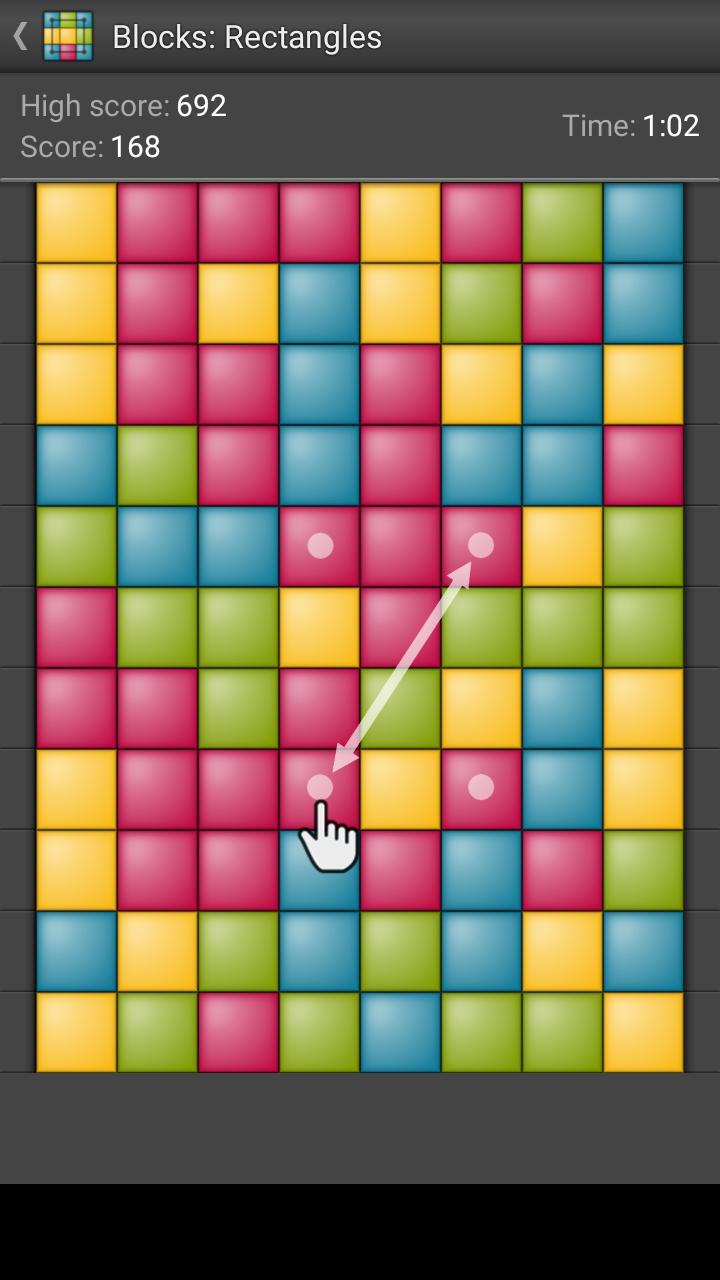Screen dimensions: 720x1280
Task: Select the dotted pink block at the arrow's upper tip
Action: 481,545
